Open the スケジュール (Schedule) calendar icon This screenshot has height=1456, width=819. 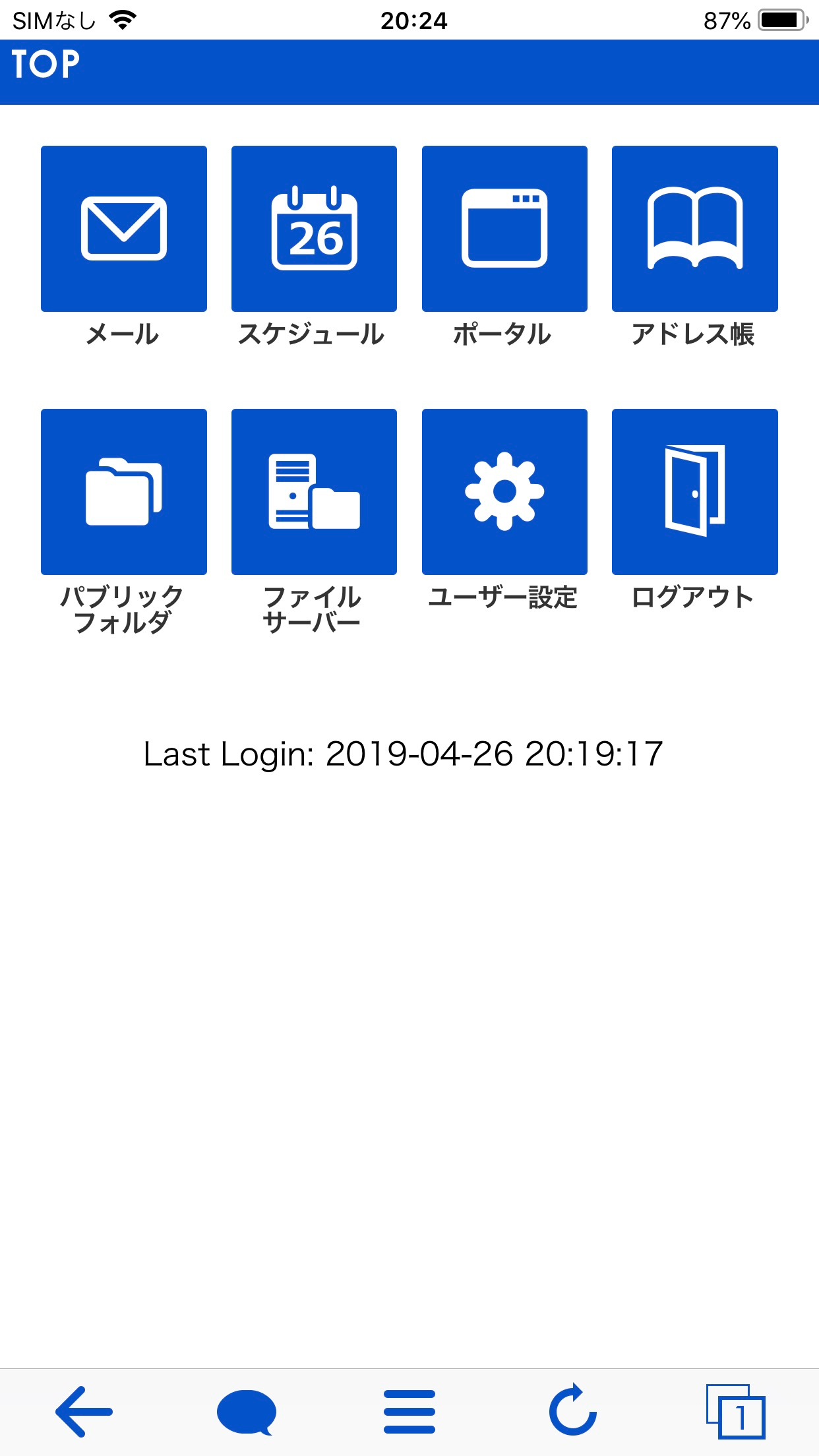coord(314,228)
